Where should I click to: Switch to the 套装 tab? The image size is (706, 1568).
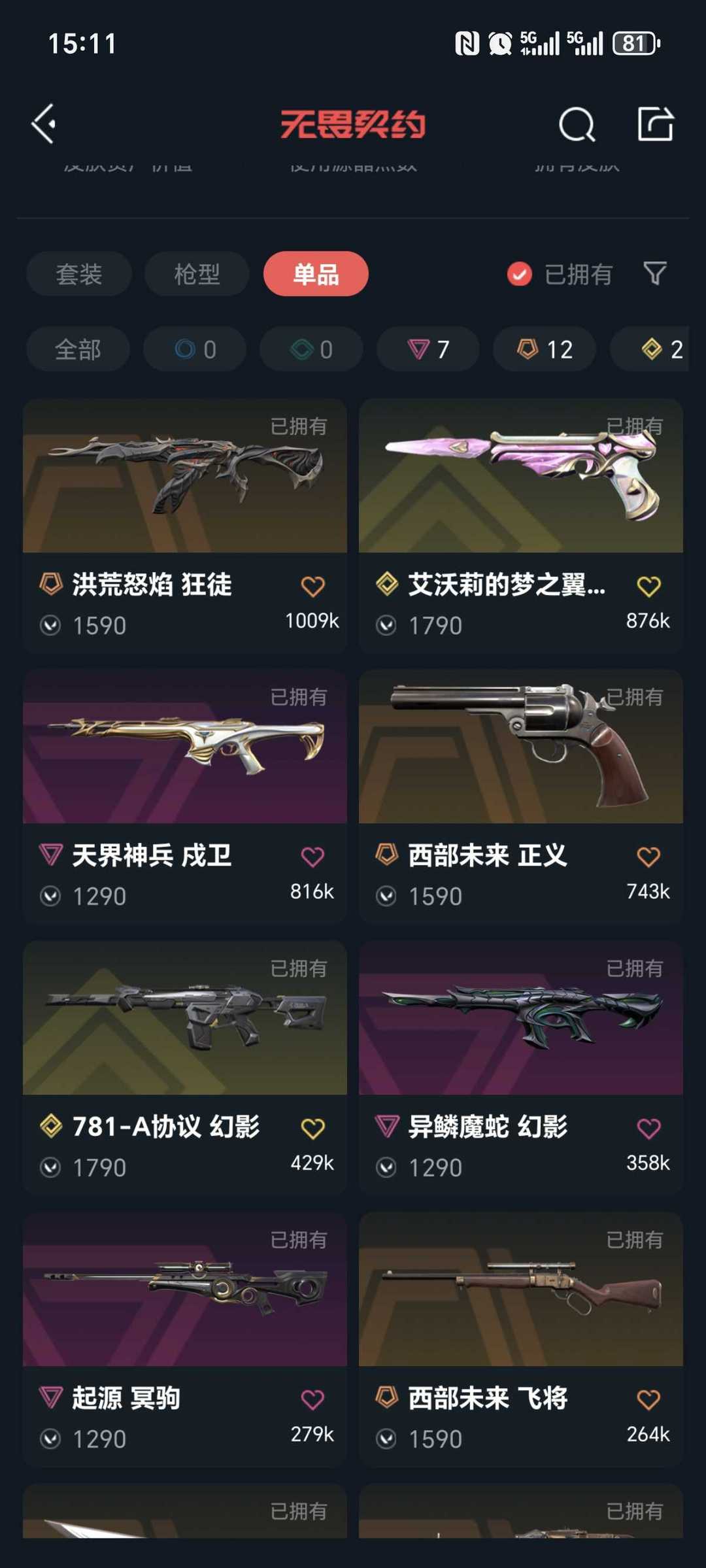[x=79, y=274]
